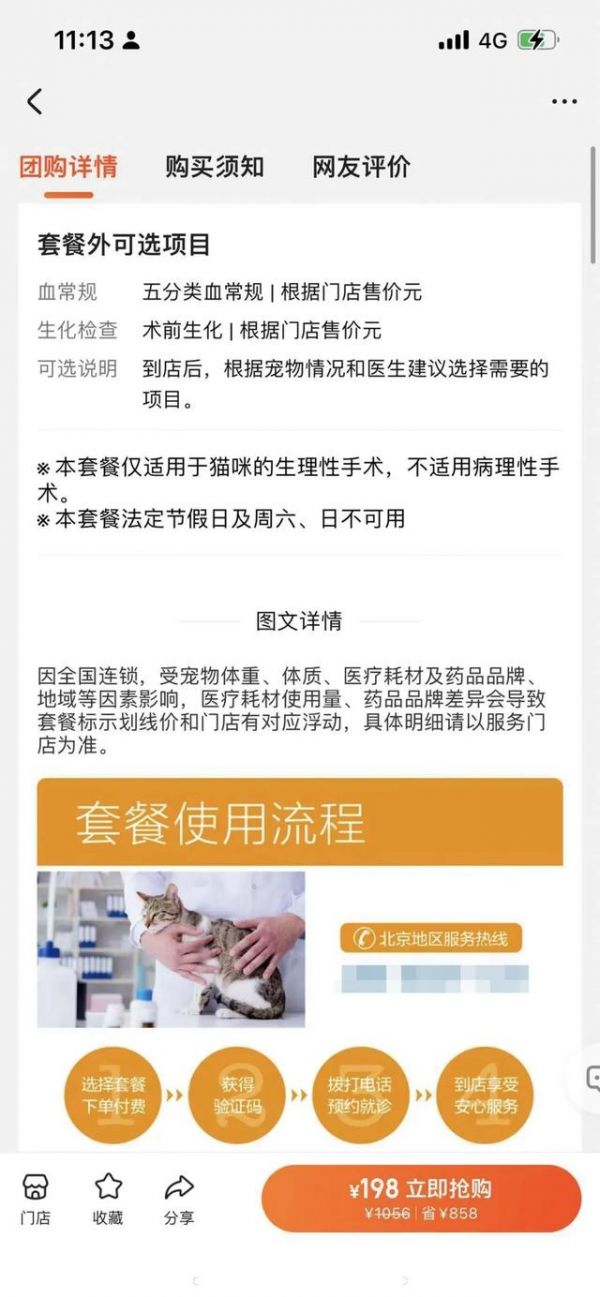
Task: Tap ¥198 立即抢购 to buy now
Action: 421,1198
